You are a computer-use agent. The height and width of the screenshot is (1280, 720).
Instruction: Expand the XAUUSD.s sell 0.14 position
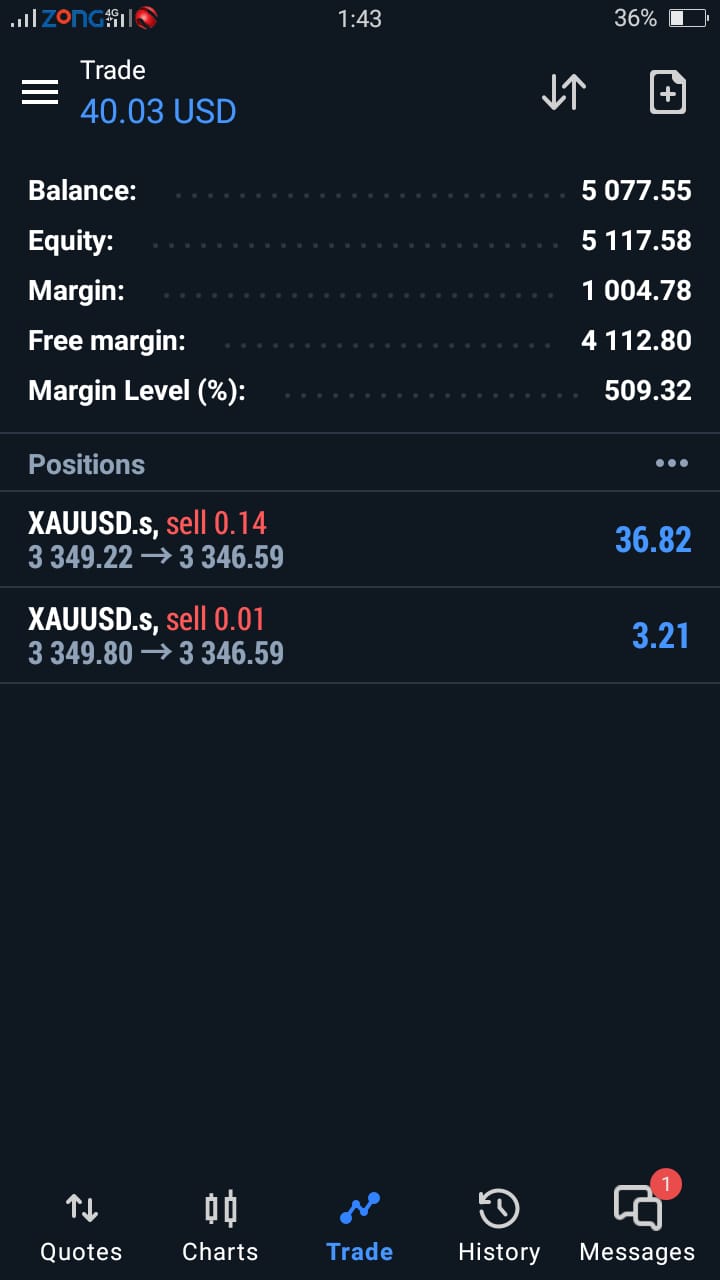point(360,540)
